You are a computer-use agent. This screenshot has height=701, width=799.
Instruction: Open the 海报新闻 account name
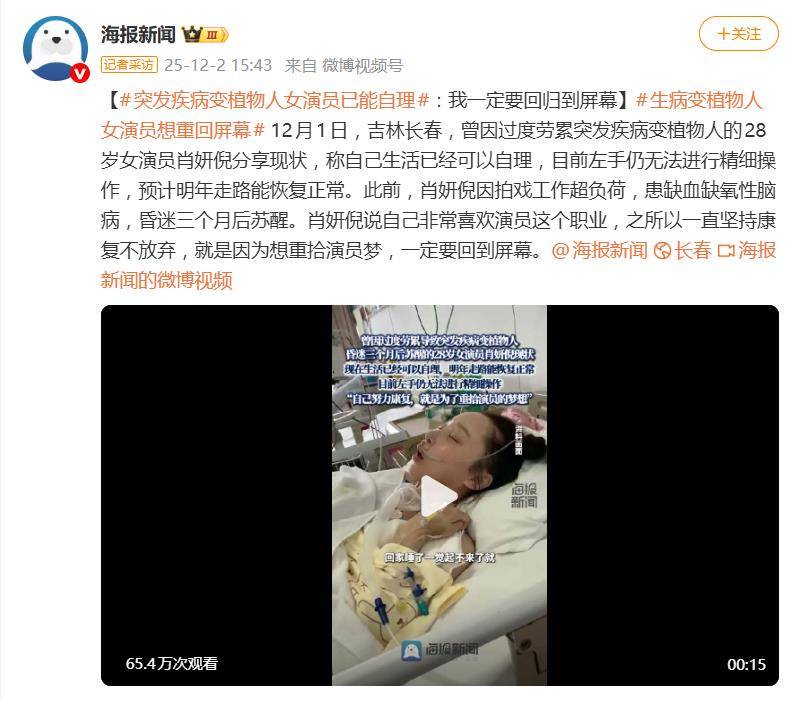[138, 34]
